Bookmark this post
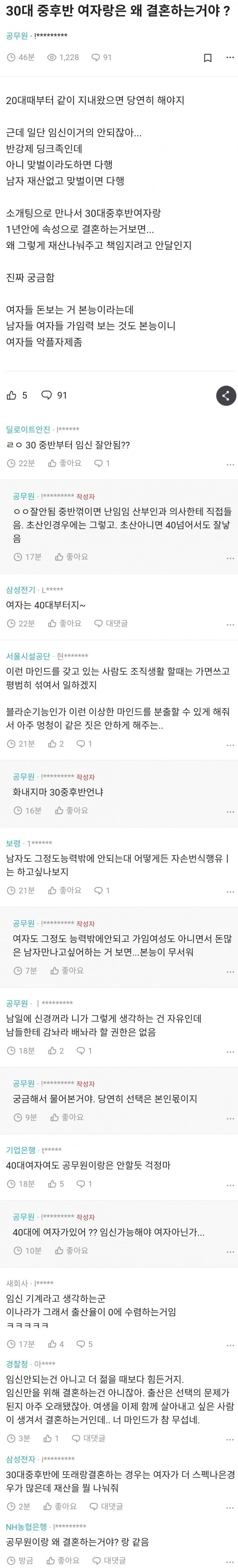Viewport: 238px width, 1568px height. pyautogui.click(x=208, y=58)
